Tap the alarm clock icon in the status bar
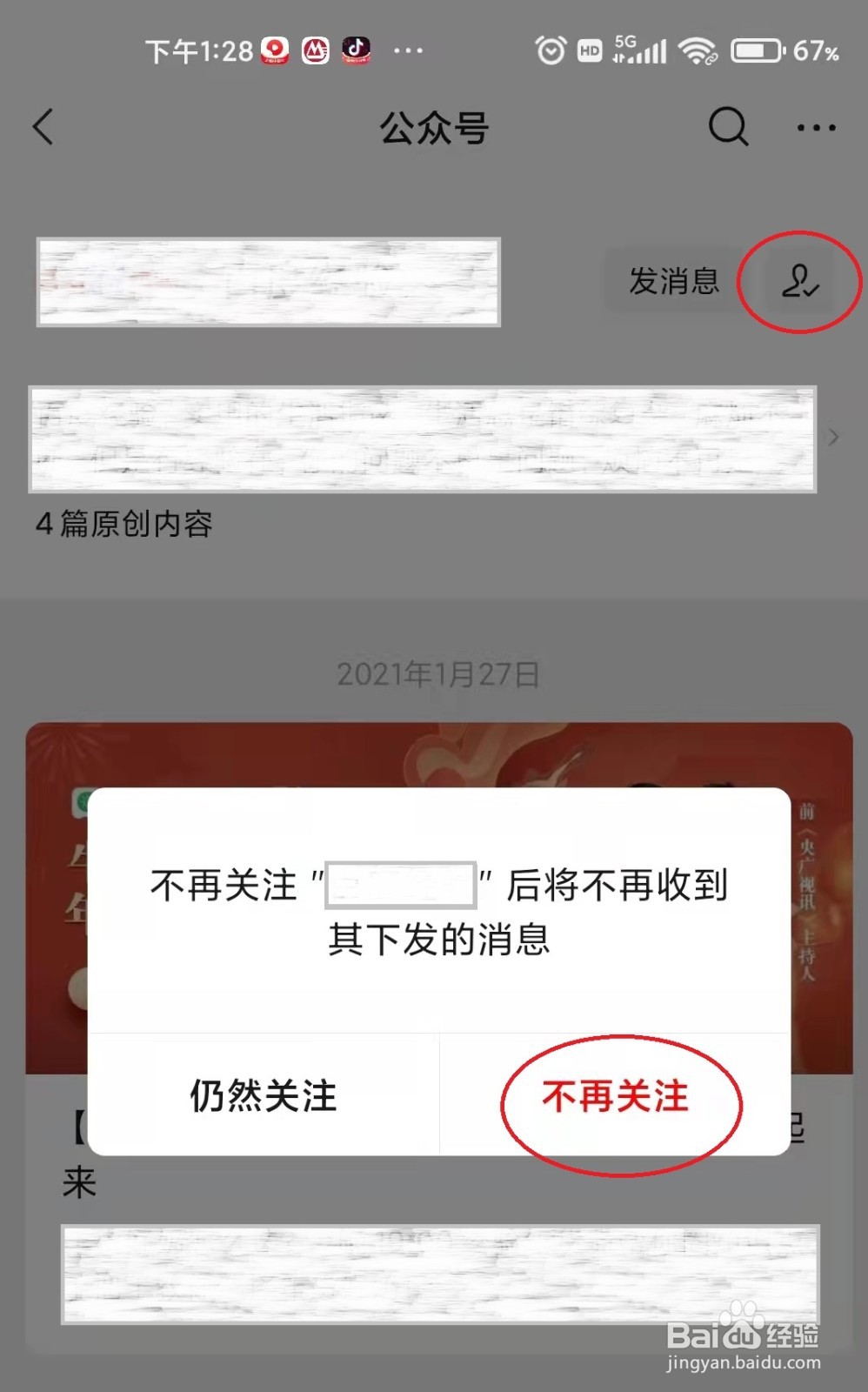 point(550,50)
